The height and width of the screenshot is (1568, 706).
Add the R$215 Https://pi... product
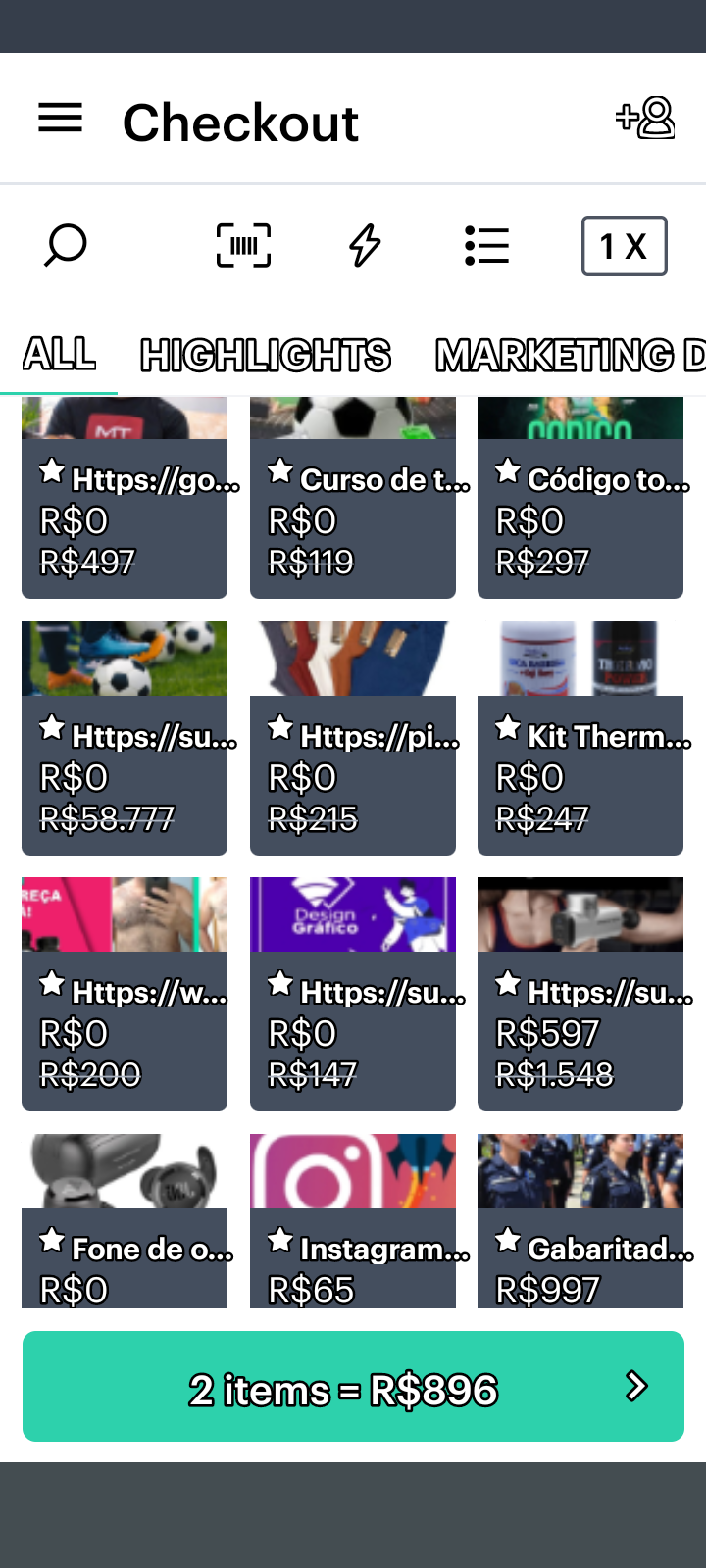coord(353,740)
